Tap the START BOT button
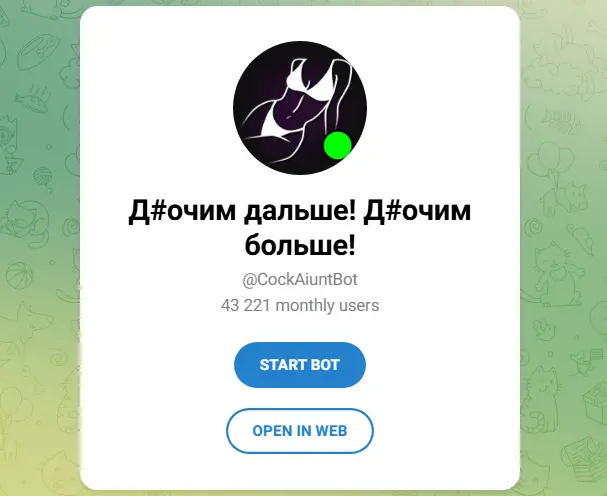This screenshot has width=607, height=496. [x=299, y=365]
